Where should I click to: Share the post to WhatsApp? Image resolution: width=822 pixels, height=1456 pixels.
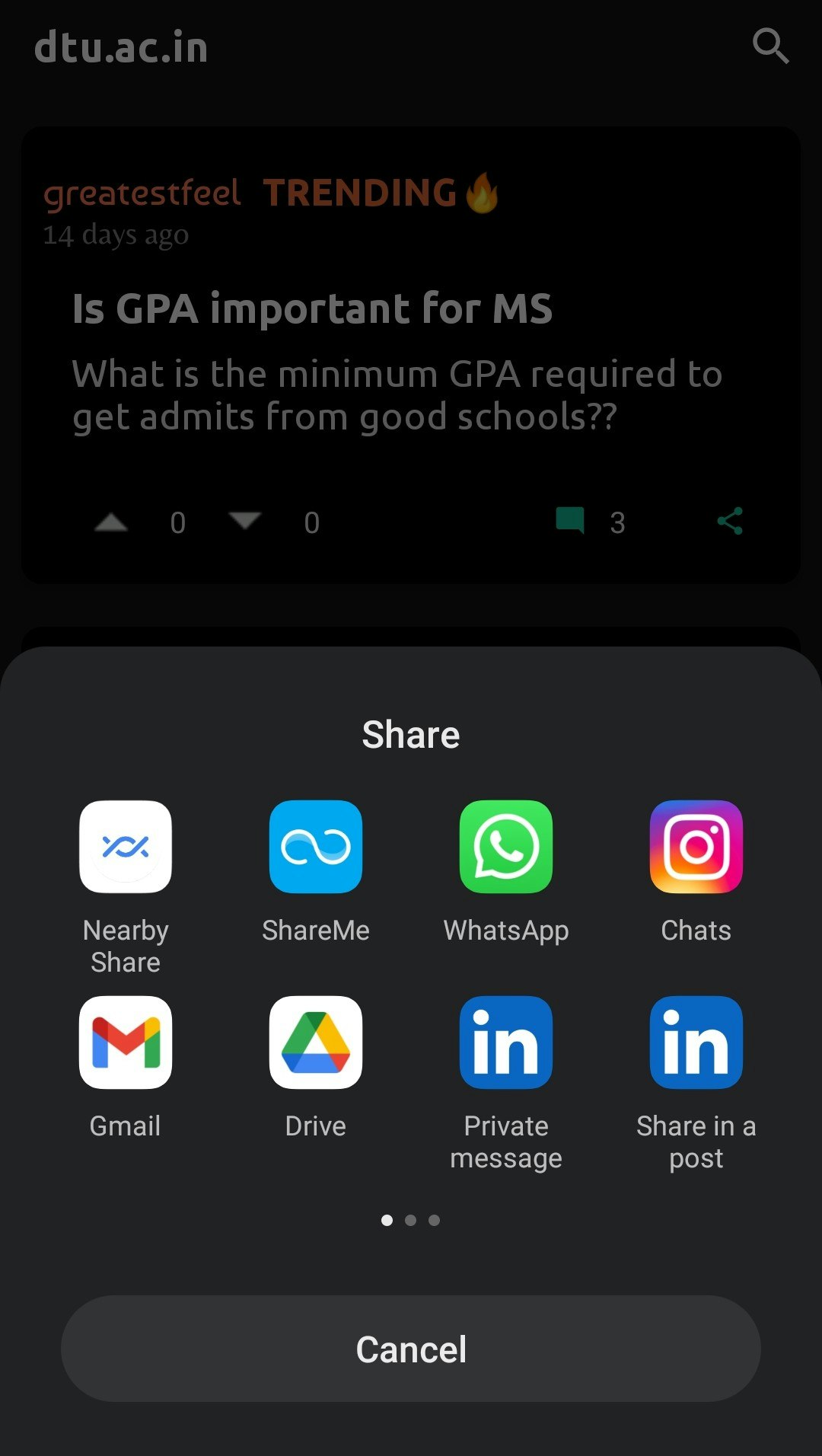[x=506, y=847]
